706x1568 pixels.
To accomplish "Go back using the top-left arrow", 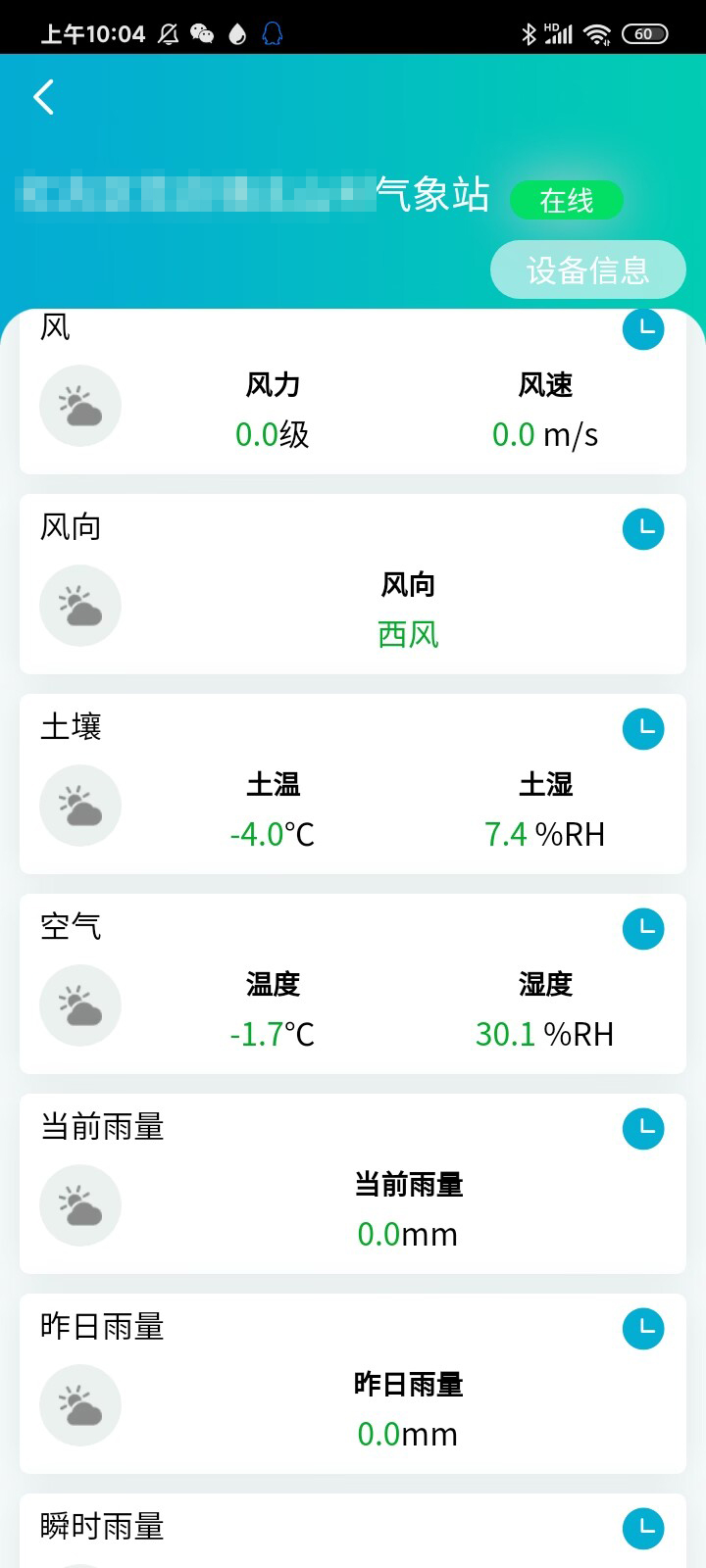I will coord(43,97).
